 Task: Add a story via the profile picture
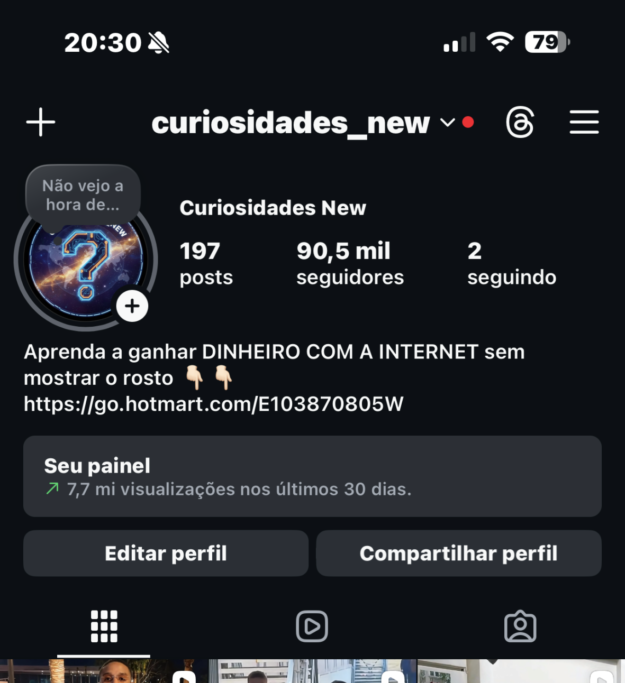[x=131, y=306]
